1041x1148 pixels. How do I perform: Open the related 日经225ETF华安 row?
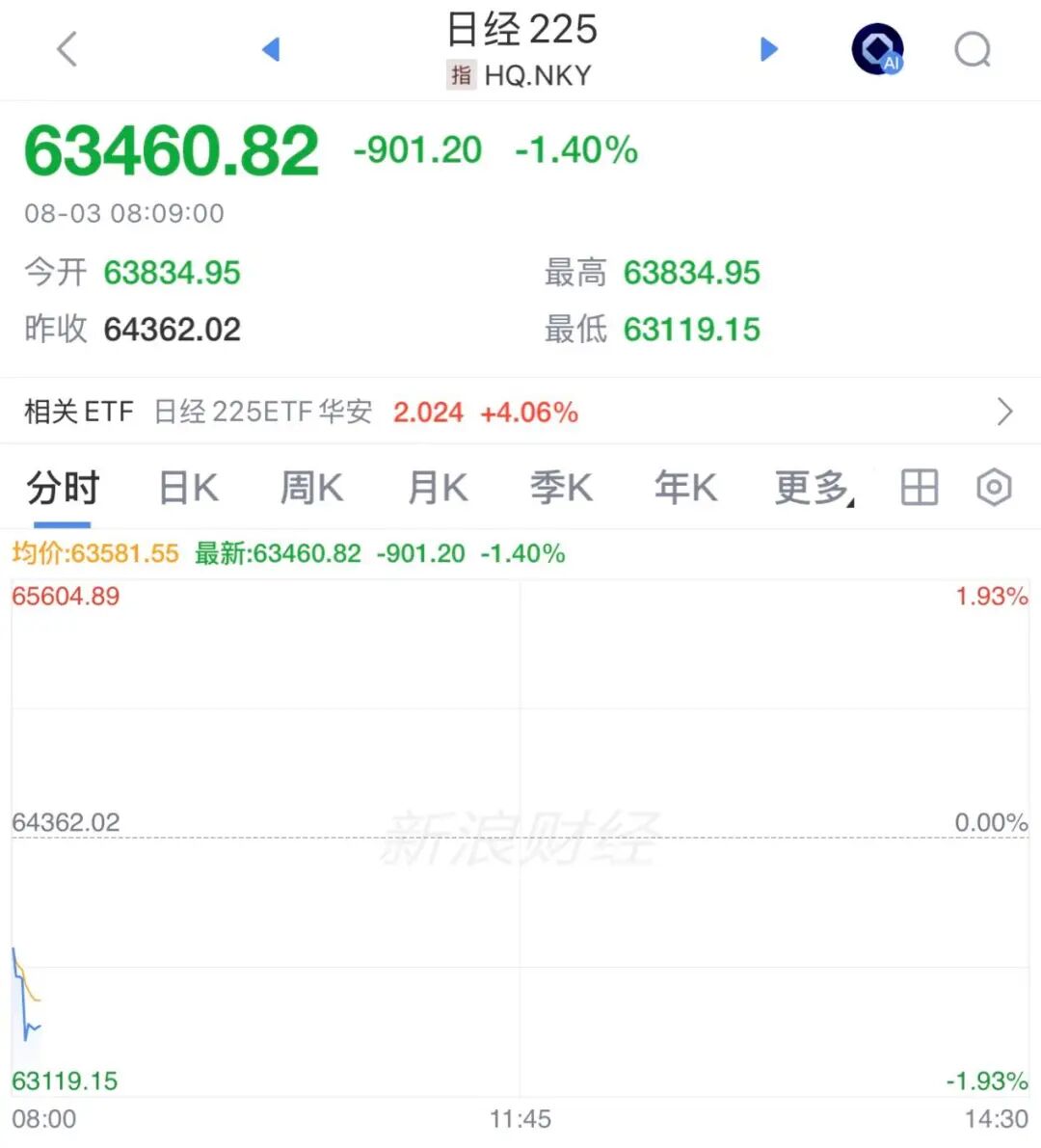click(520, 412)
